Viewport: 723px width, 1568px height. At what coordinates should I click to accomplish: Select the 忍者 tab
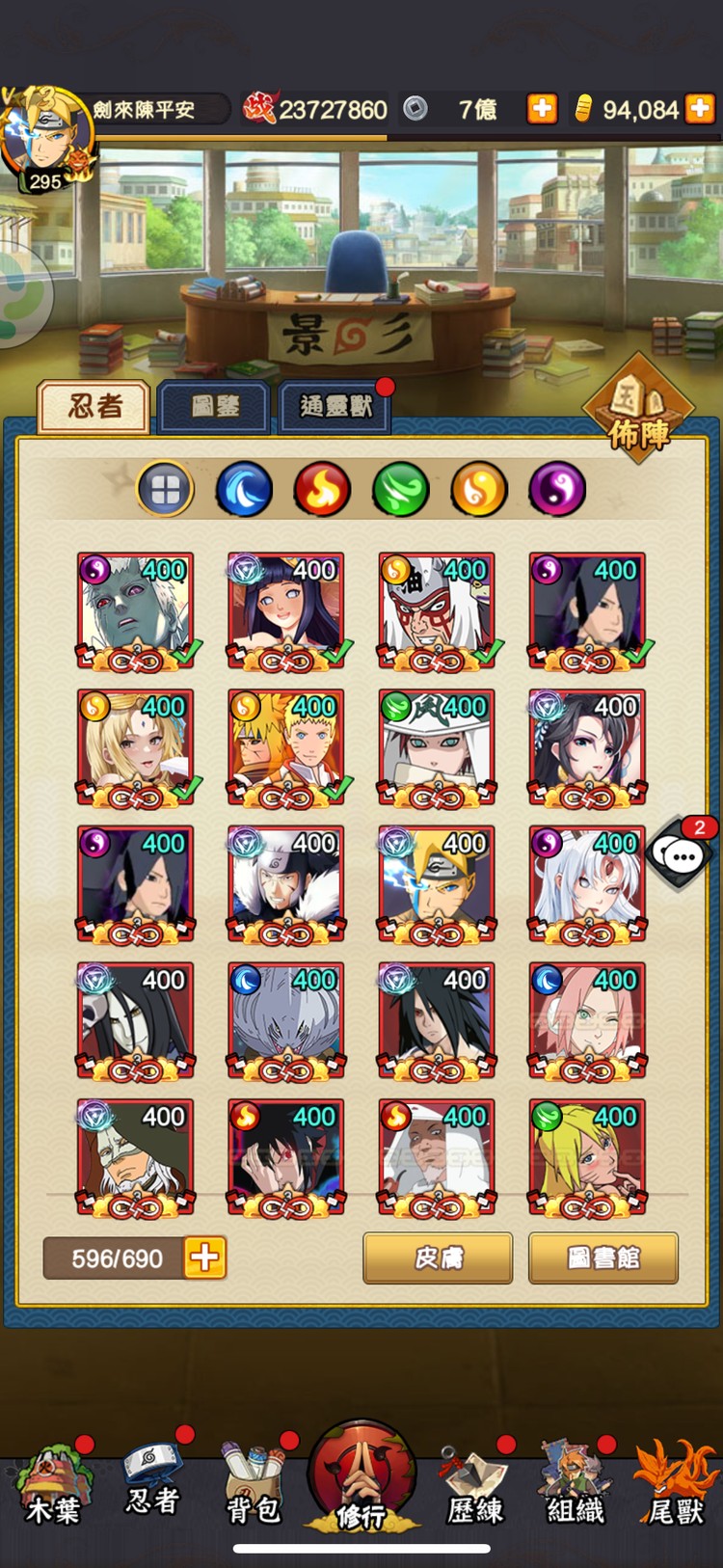(94, 406)
